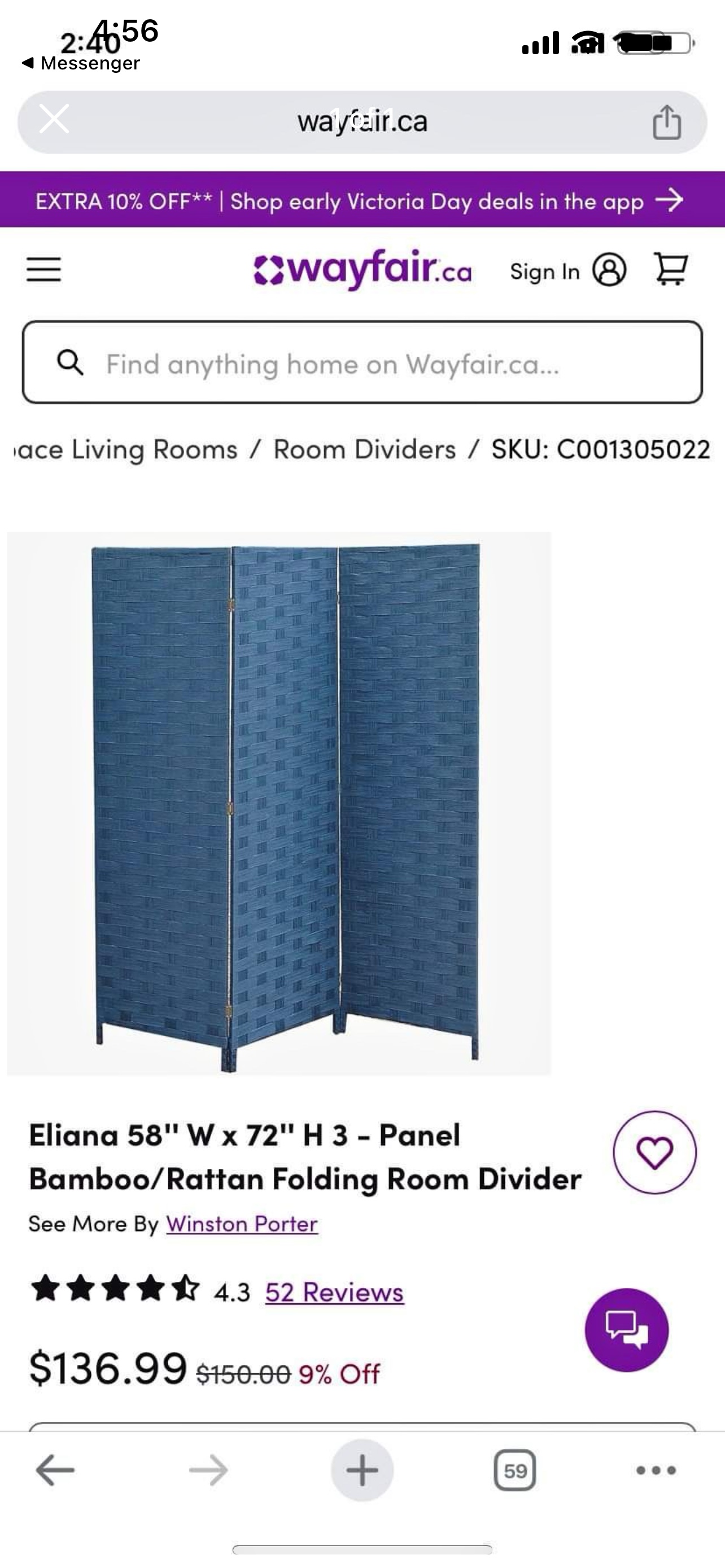Open the hamburger menu
725x1568 pixels.
(44, 269)
